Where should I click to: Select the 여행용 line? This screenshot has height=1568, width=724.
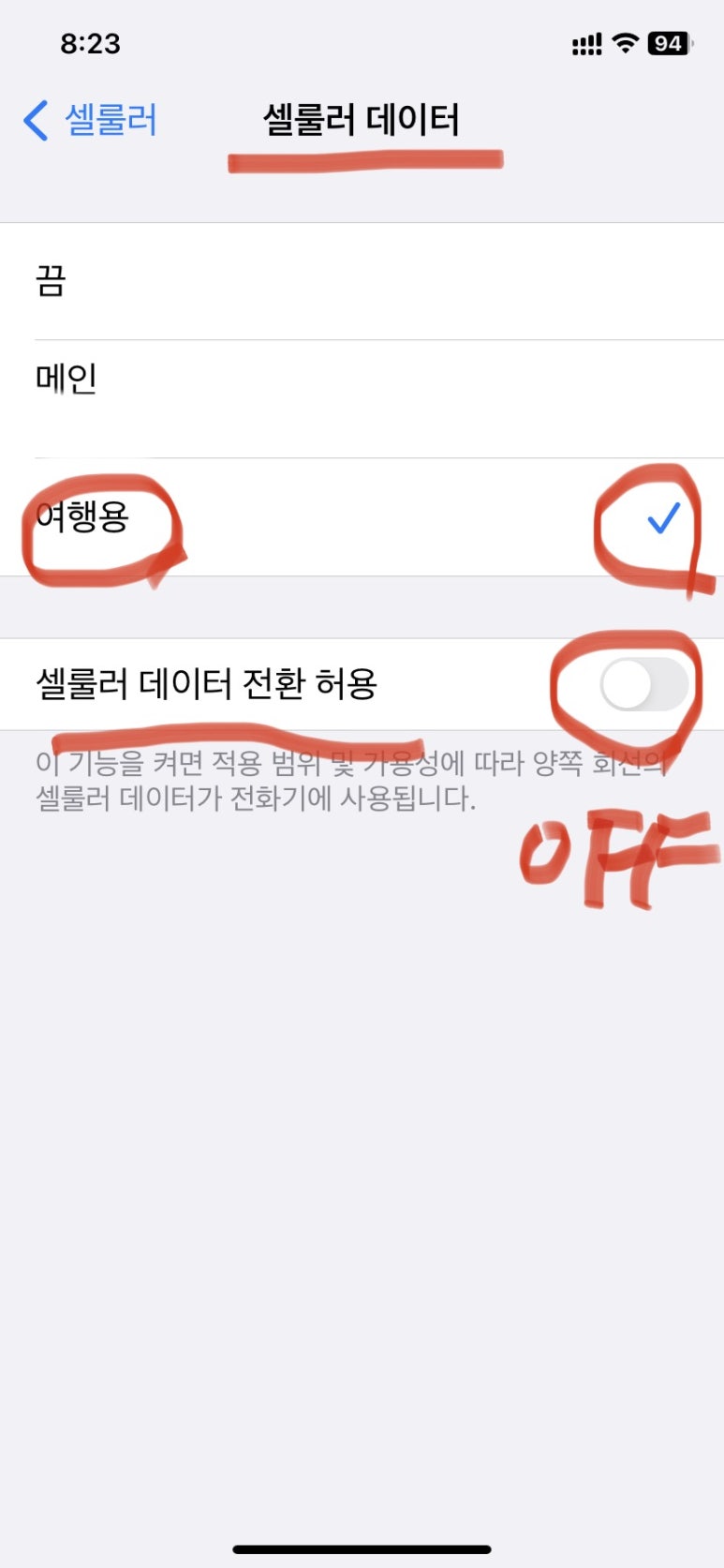[362, 516]
